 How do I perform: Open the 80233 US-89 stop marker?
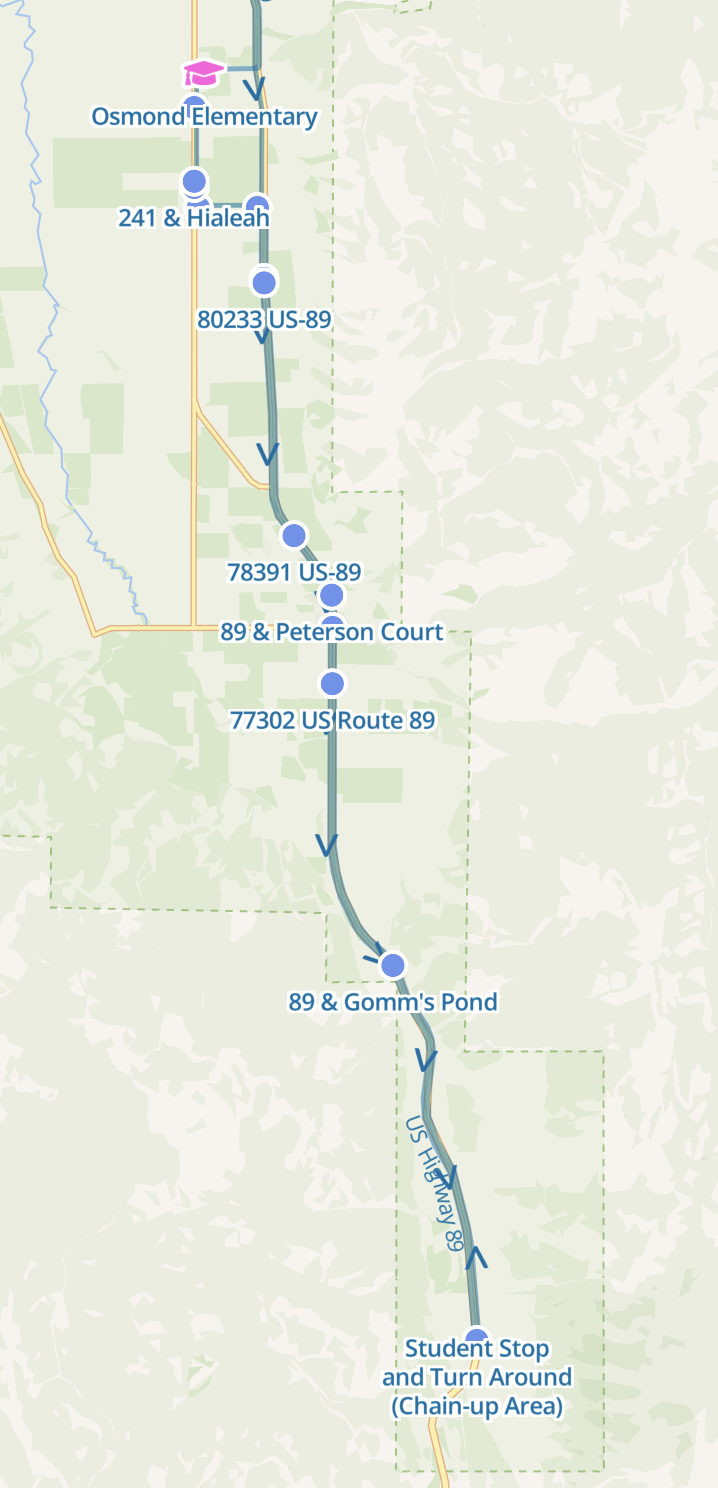(x=264, y=282)
